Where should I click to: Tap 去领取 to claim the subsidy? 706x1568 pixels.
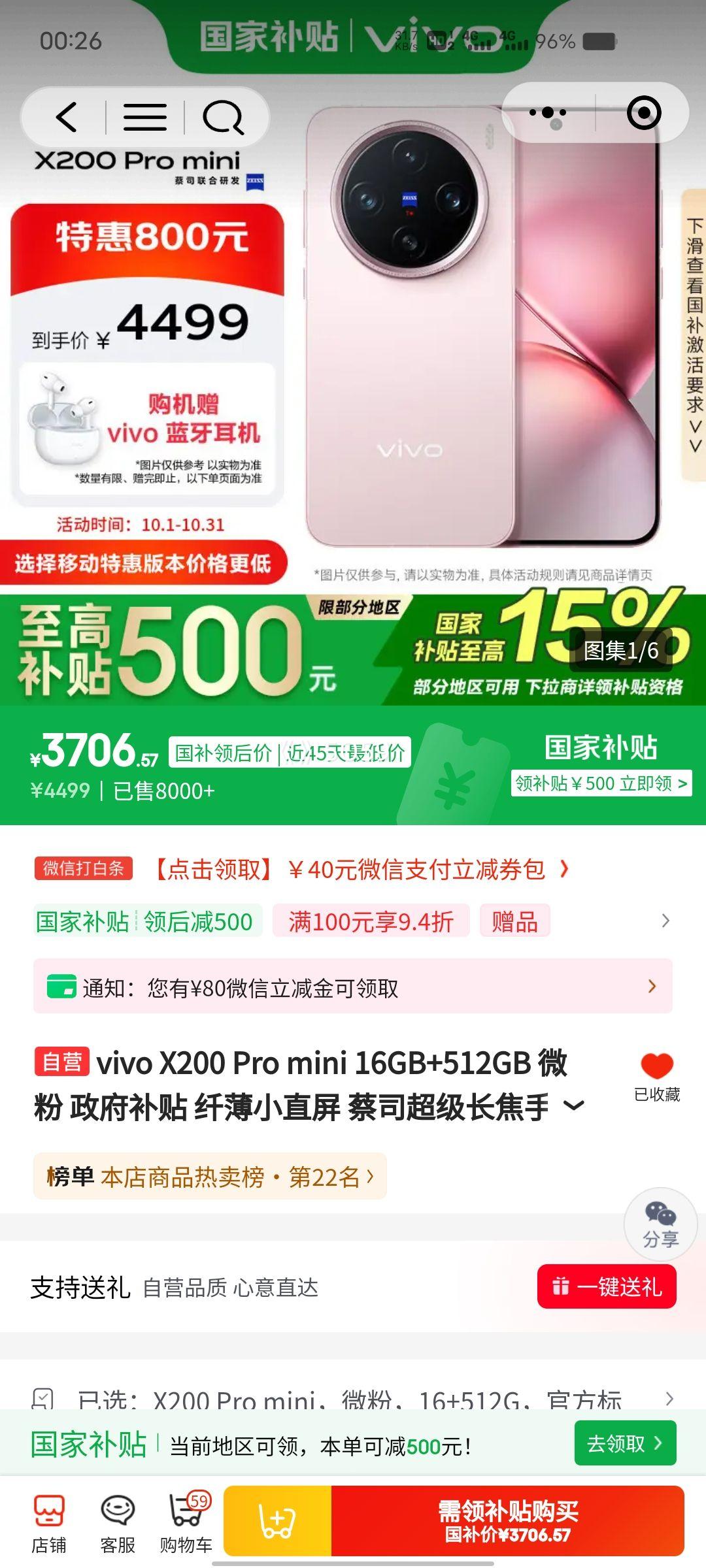click(x=624, y=1443)
